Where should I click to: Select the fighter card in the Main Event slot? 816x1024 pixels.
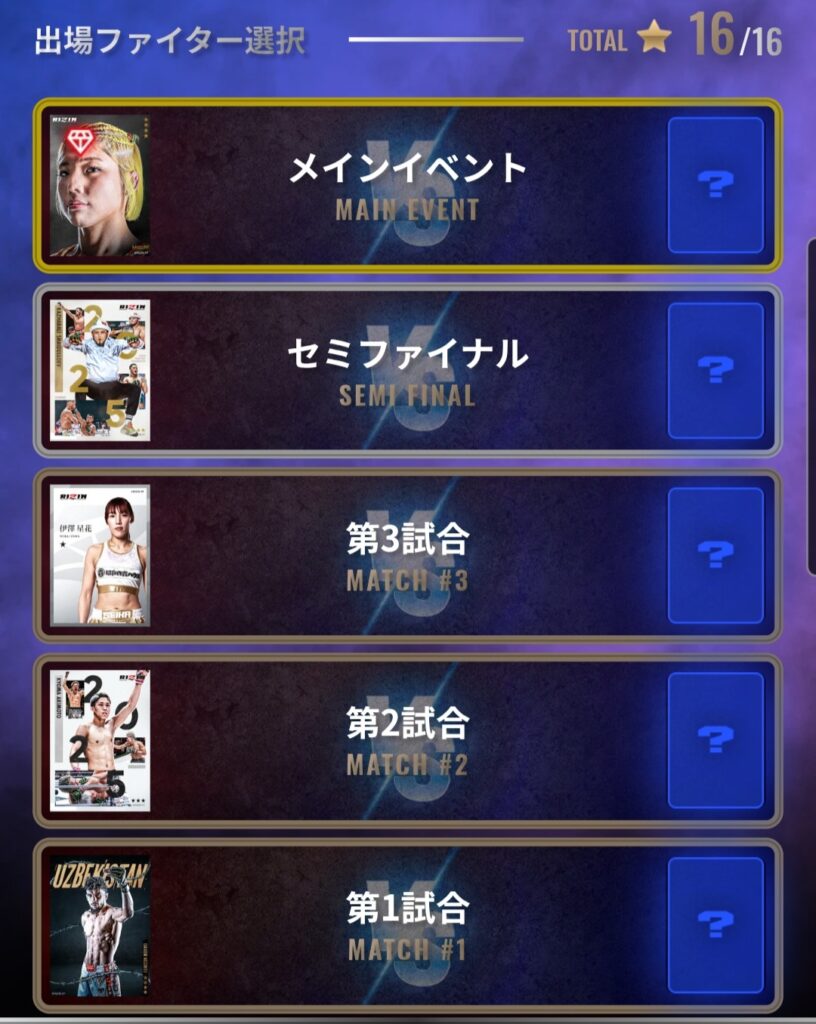pos(100,186)
